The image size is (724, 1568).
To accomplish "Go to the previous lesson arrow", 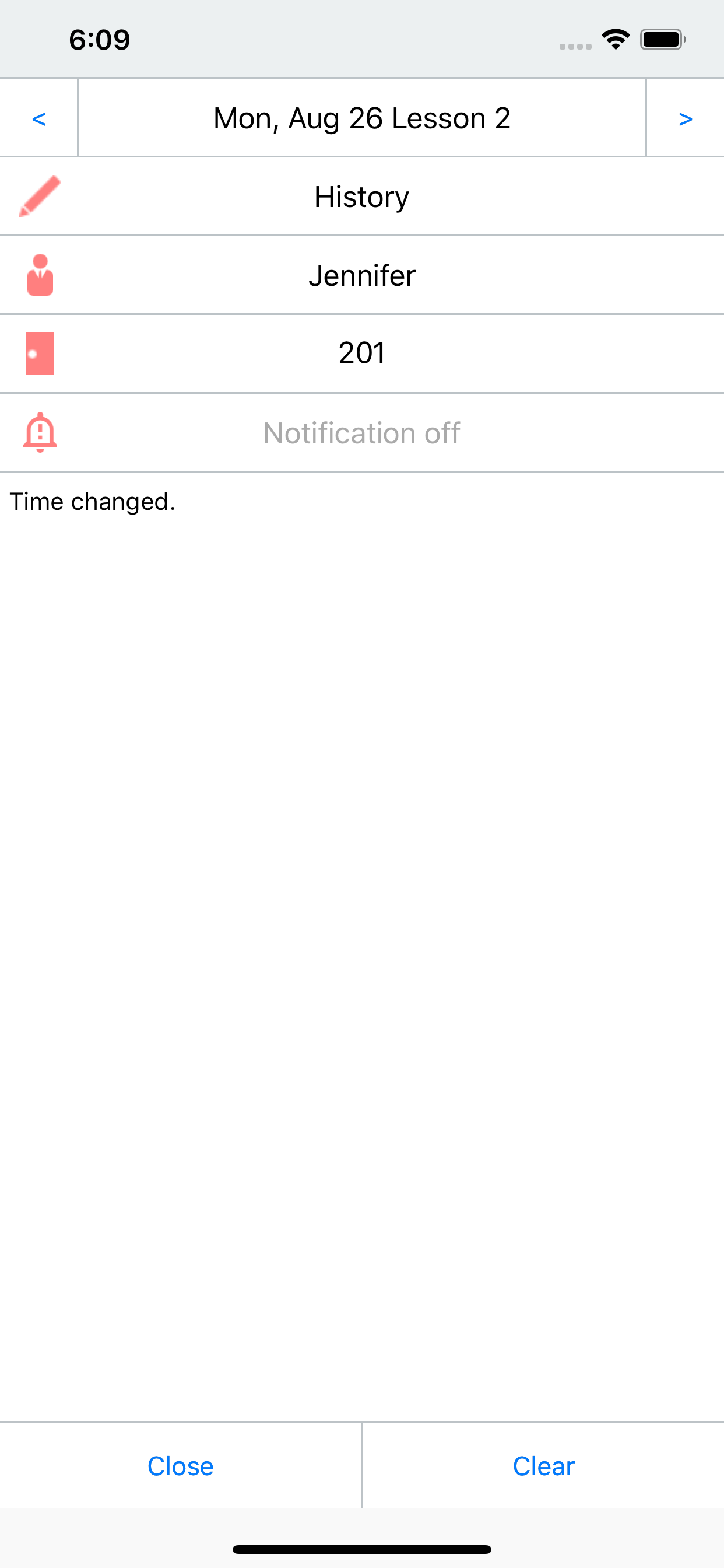I will [x=38, y=118].
